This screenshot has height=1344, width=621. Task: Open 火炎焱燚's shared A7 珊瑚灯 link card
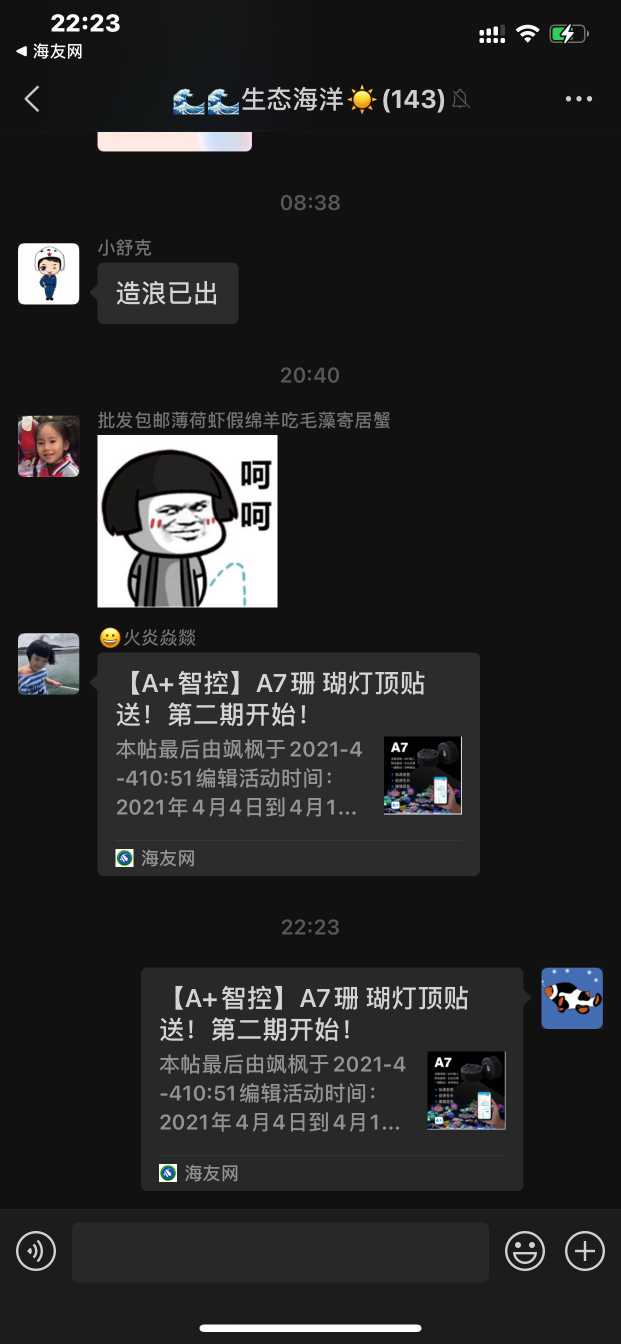pos(288,764)
